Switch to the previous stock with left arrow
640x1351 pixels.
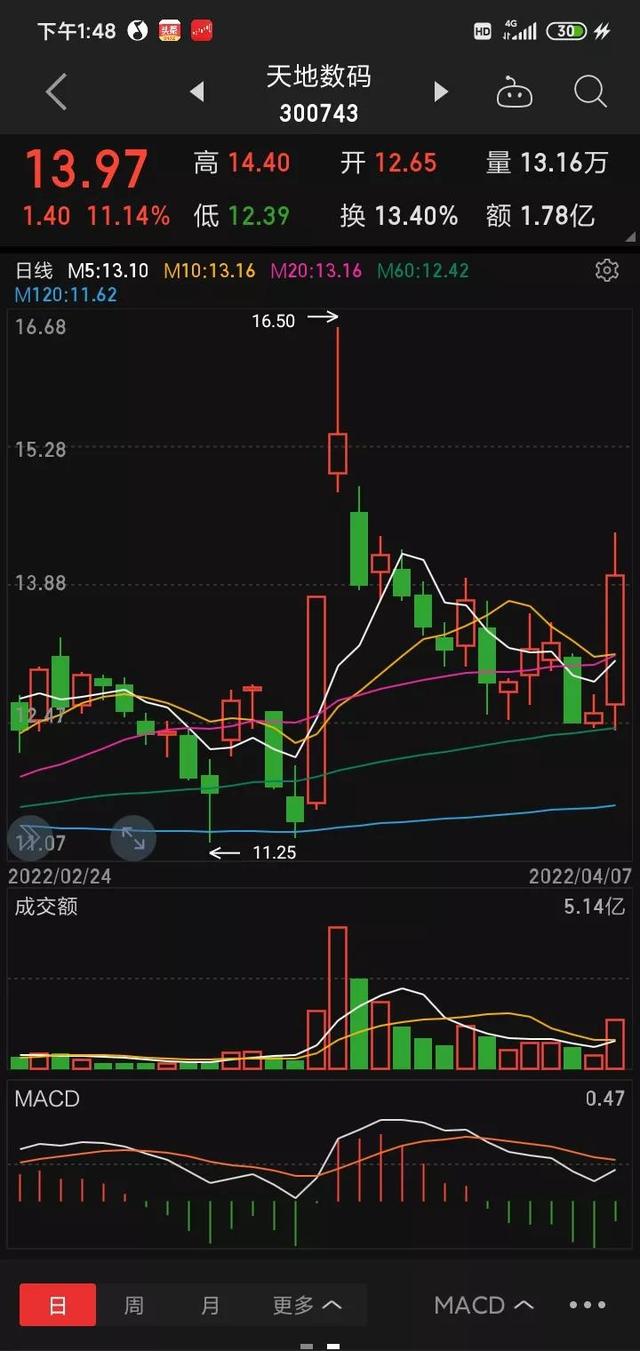click(197, 93)
